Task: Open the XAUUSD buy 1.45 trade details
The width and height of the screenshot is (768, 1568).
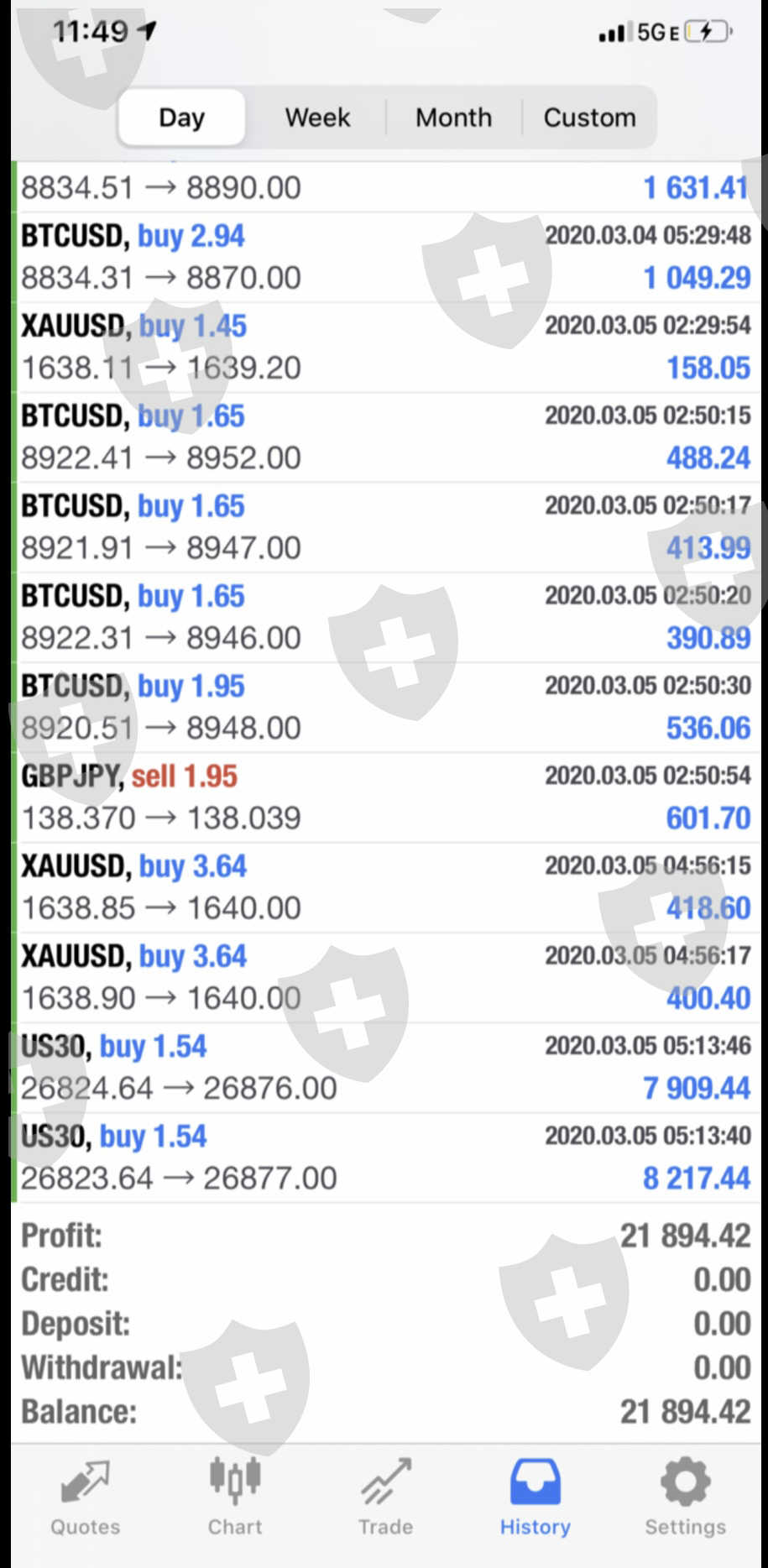Action: tap(384, 347)
